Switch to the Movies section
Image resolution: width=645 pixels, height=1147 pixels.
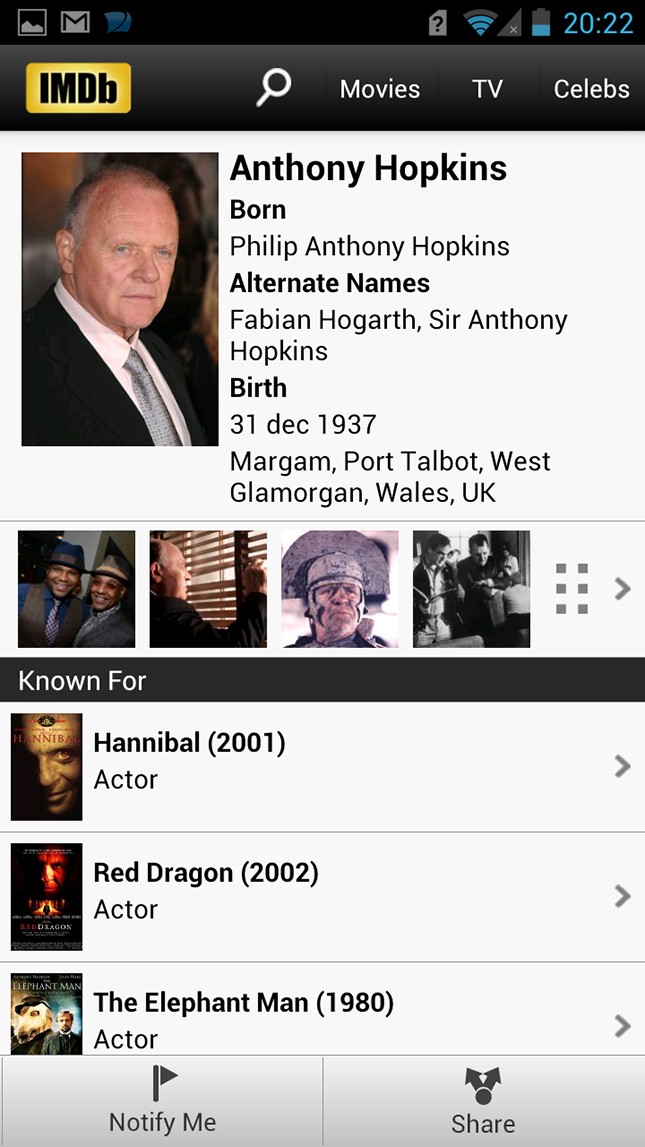pyautogui.click(x=379, y=89)
